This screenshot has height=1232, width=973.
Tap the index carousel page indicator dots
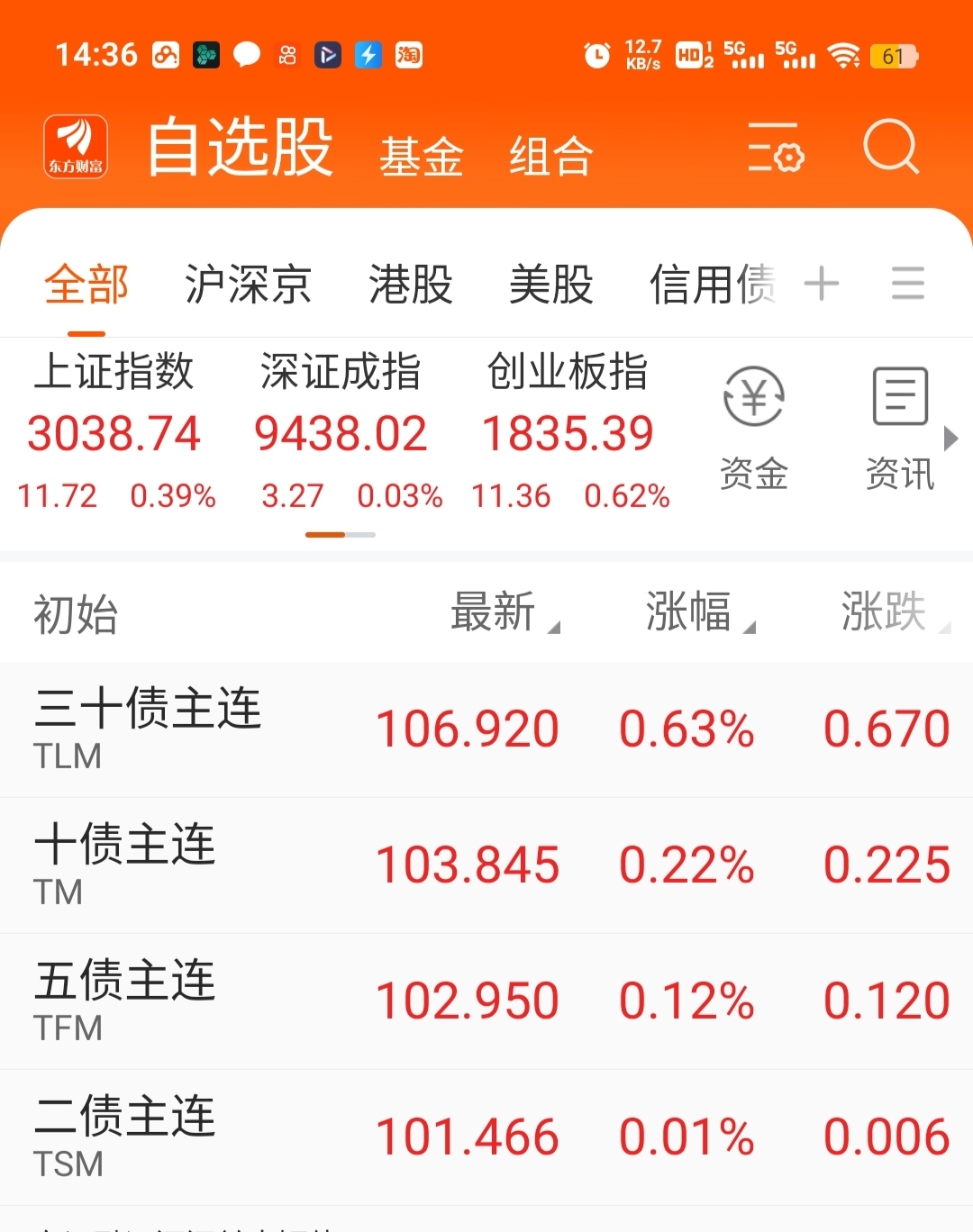341,534
